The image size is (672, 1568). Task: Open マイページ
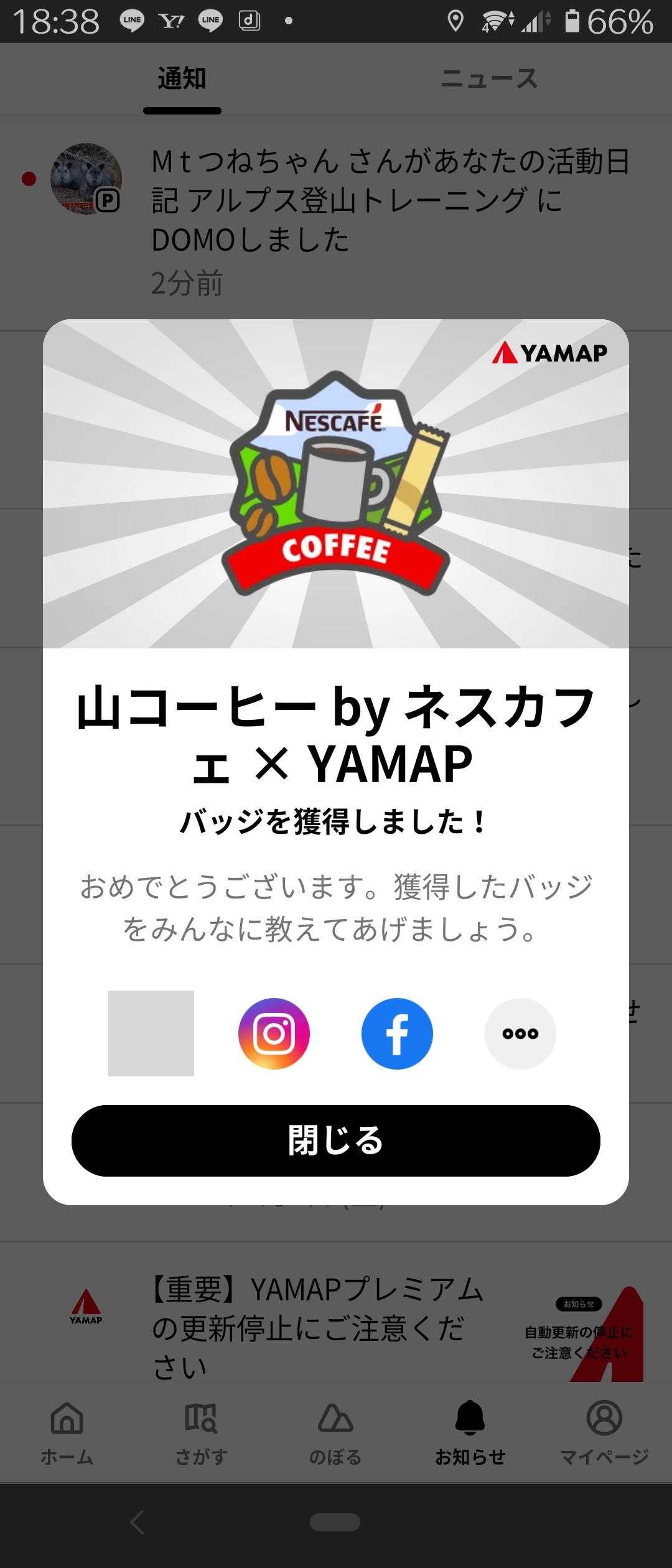[x=604, y=1432]
